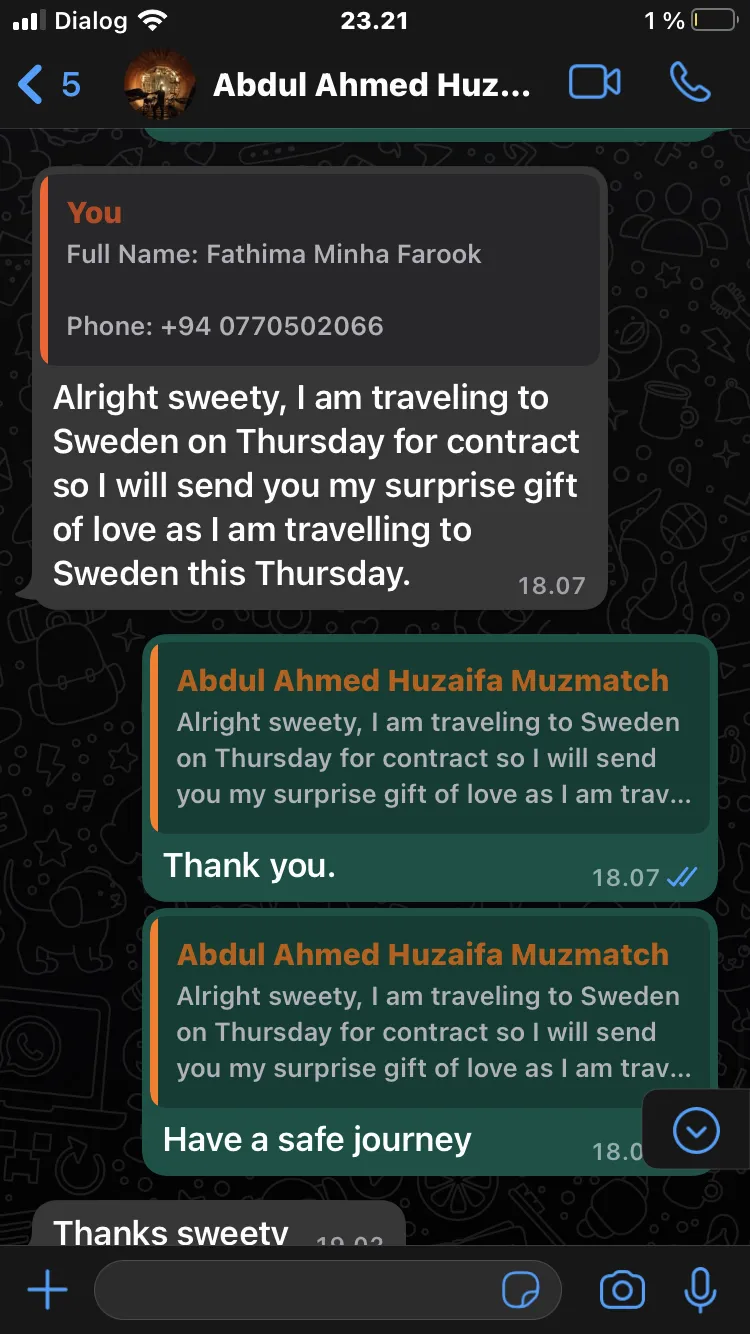The image size is (750, 1334).
Task: Open the camera to send a photo
Action: [x=622, y=1291]
